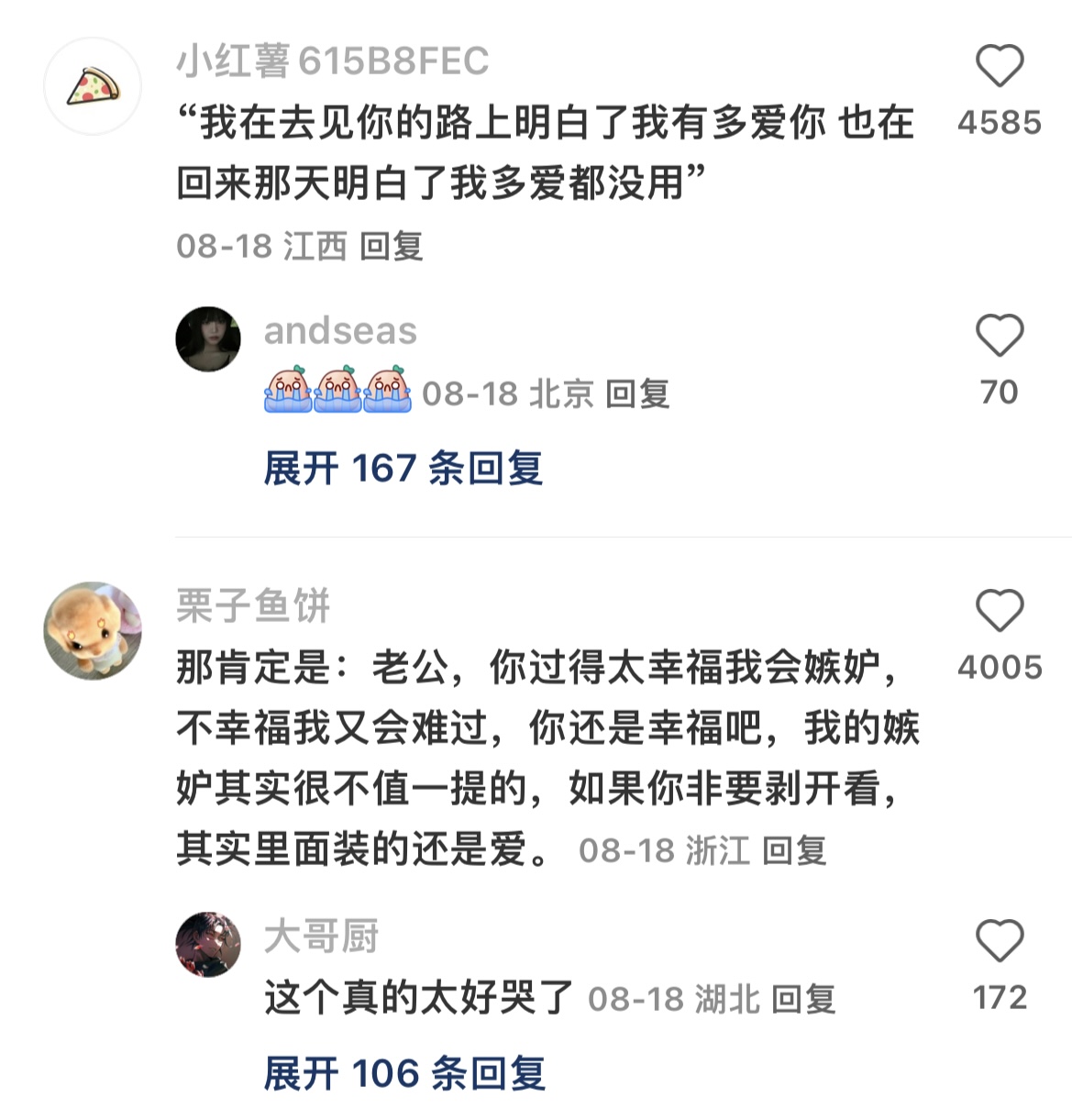Like andseas's reply

(999, 336)
